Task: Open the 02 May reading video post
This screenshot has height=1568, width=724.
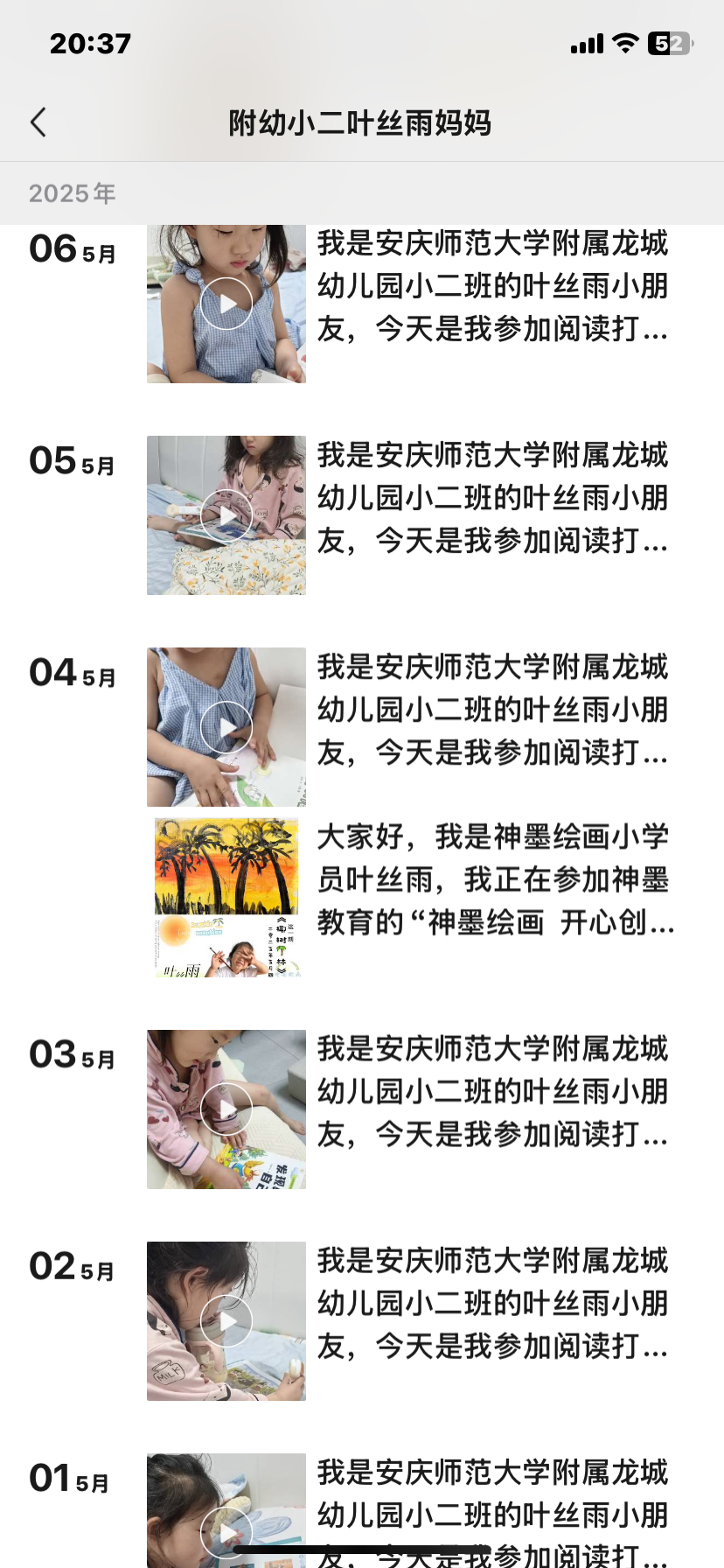Action: (x=226, y=1321)
